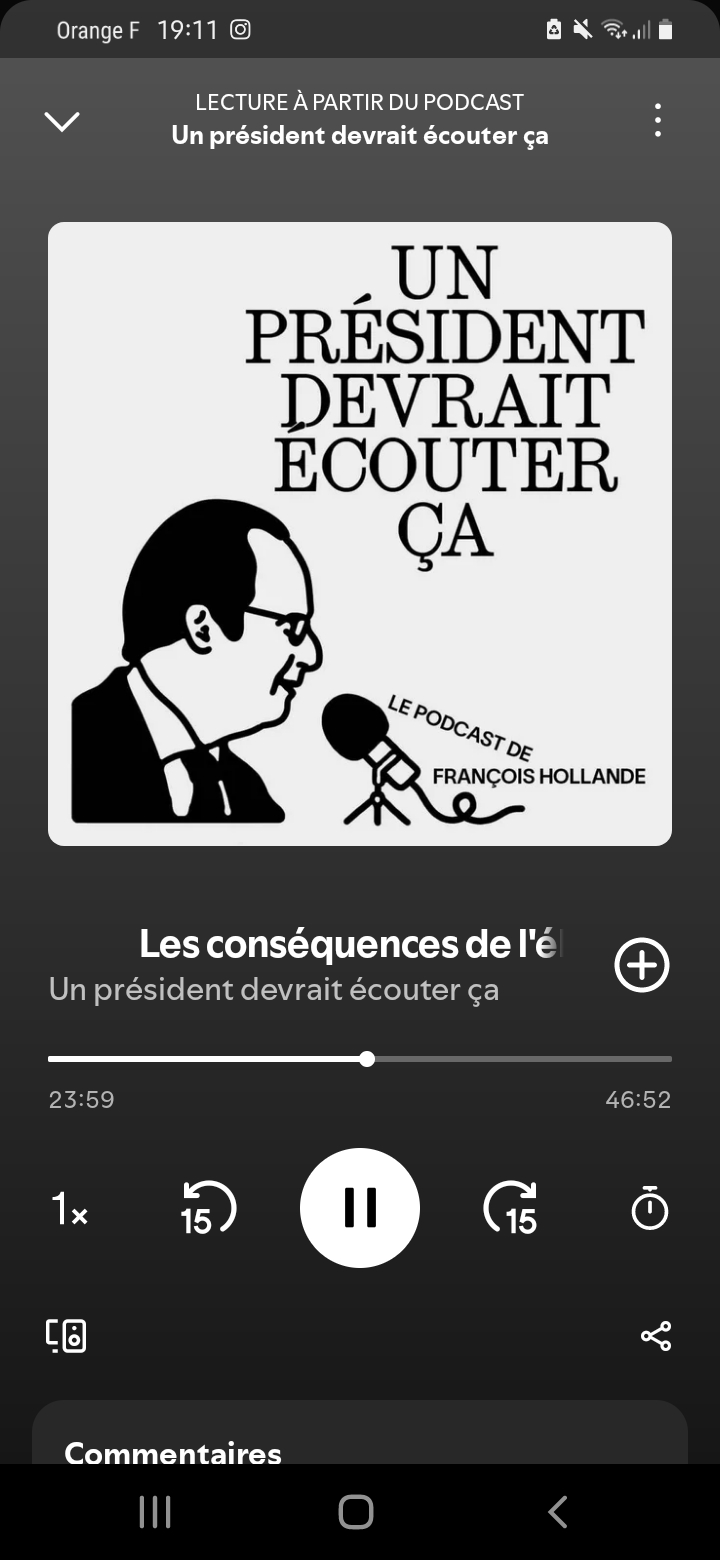Tap the playback progress bar

click(x=360, y=1059)
